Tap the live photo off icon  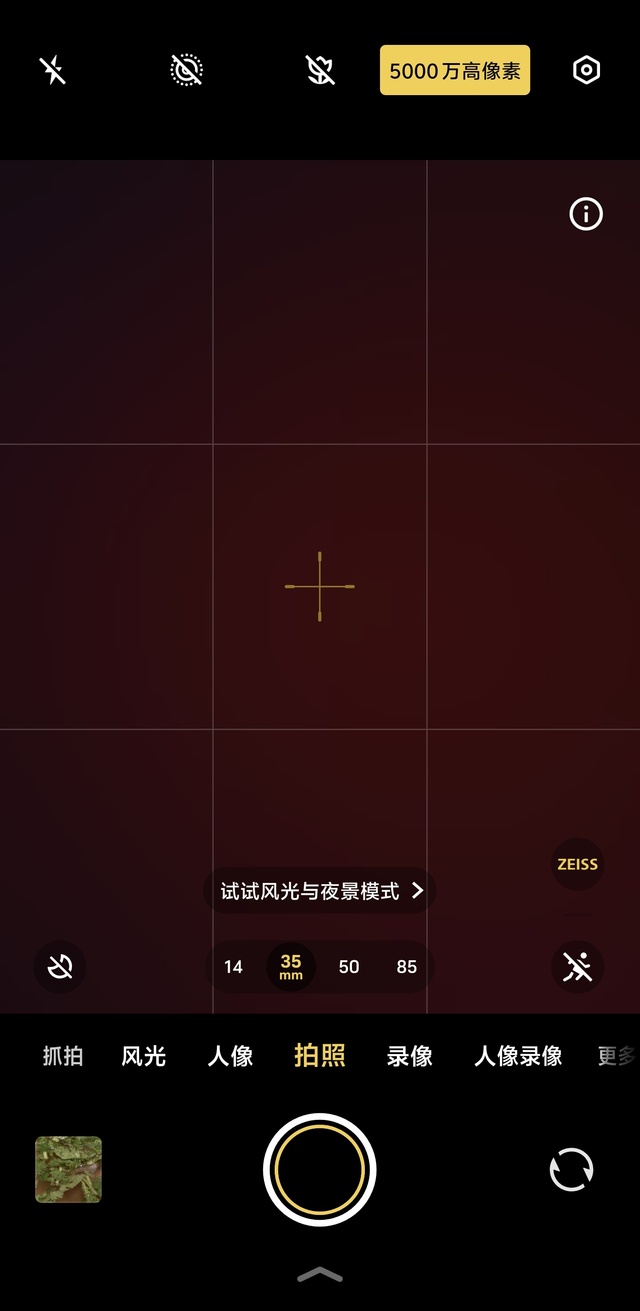click(186, 70)
